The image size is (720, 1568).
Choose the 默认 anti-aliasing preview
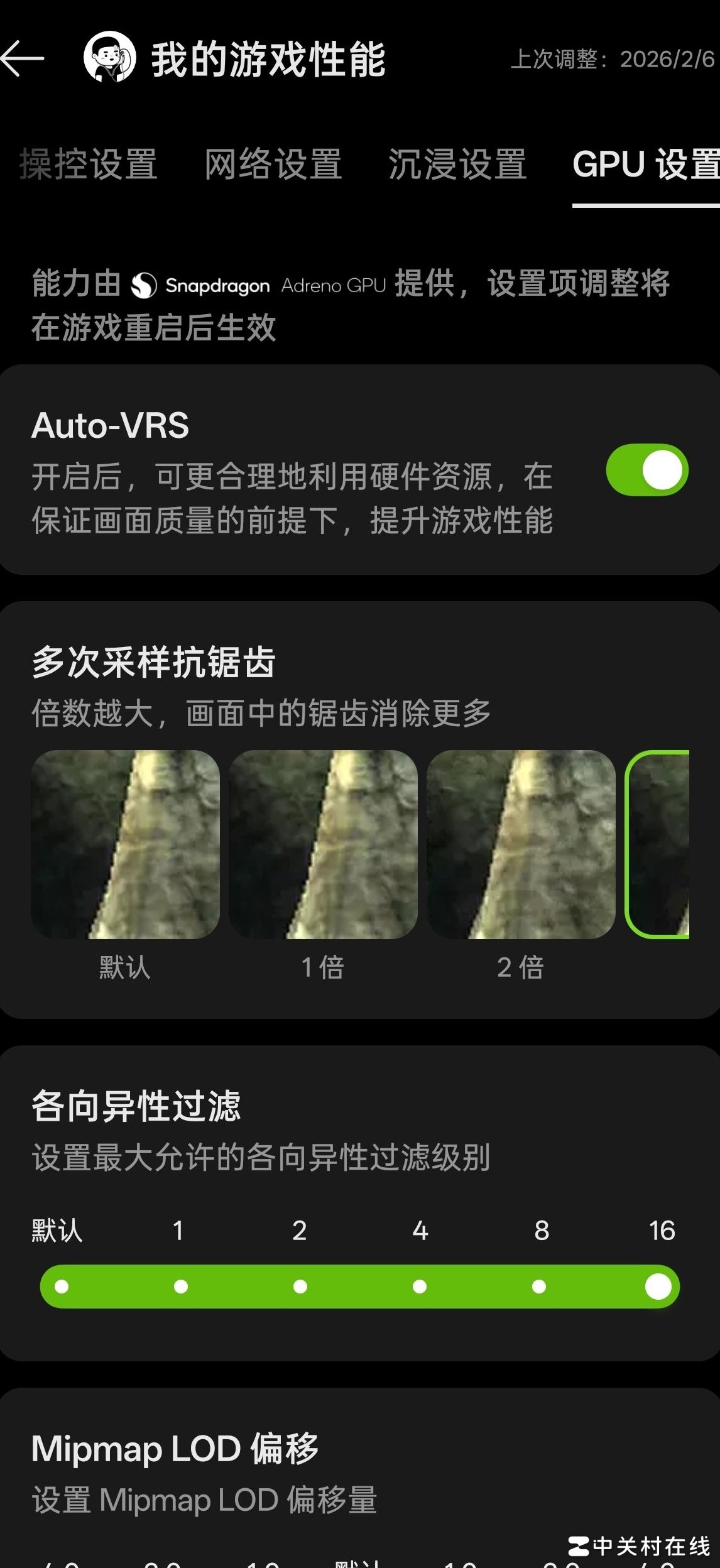[125, 844]
